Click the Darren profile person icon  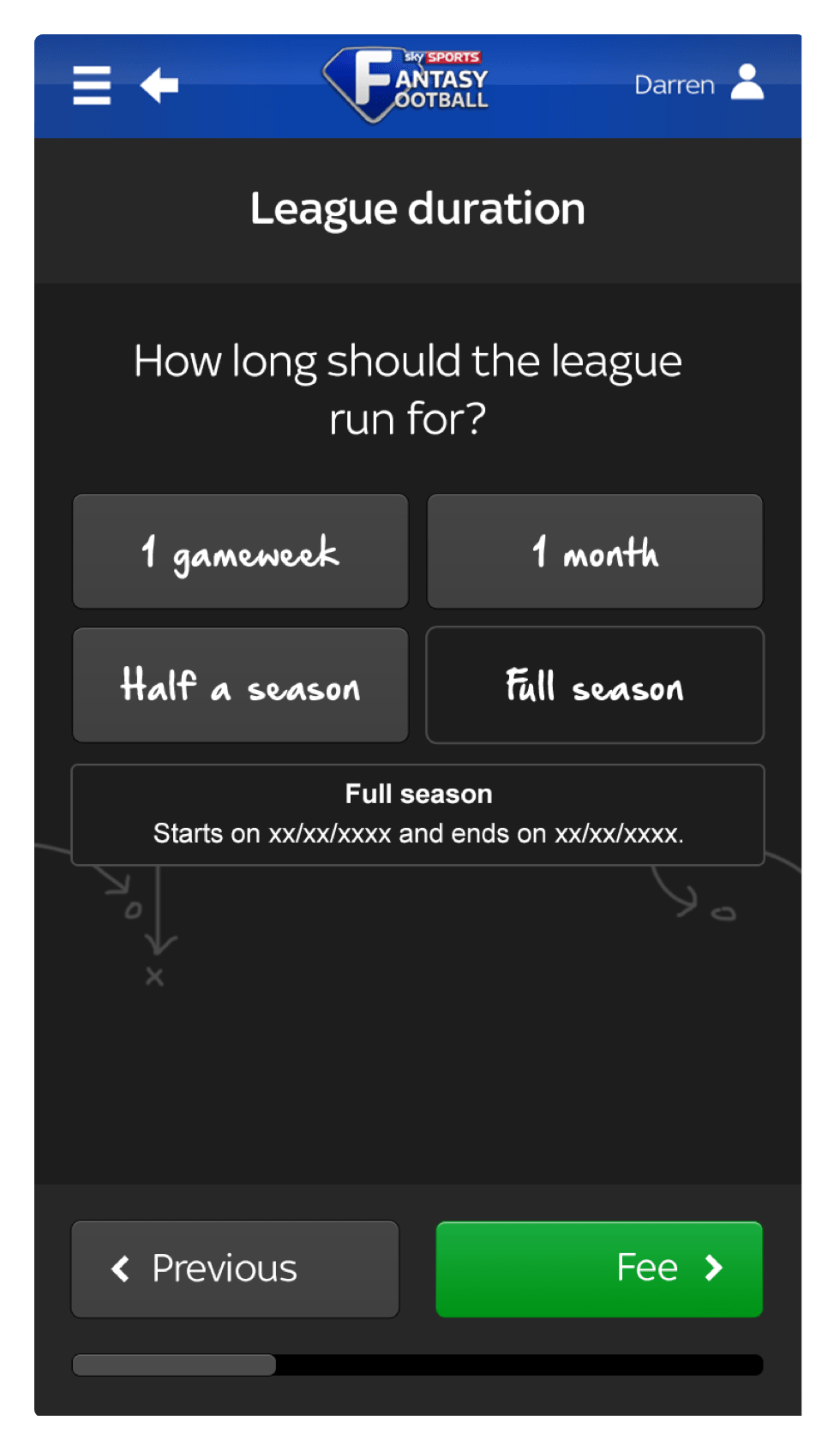pyautogui.click(x=748, y=84)
